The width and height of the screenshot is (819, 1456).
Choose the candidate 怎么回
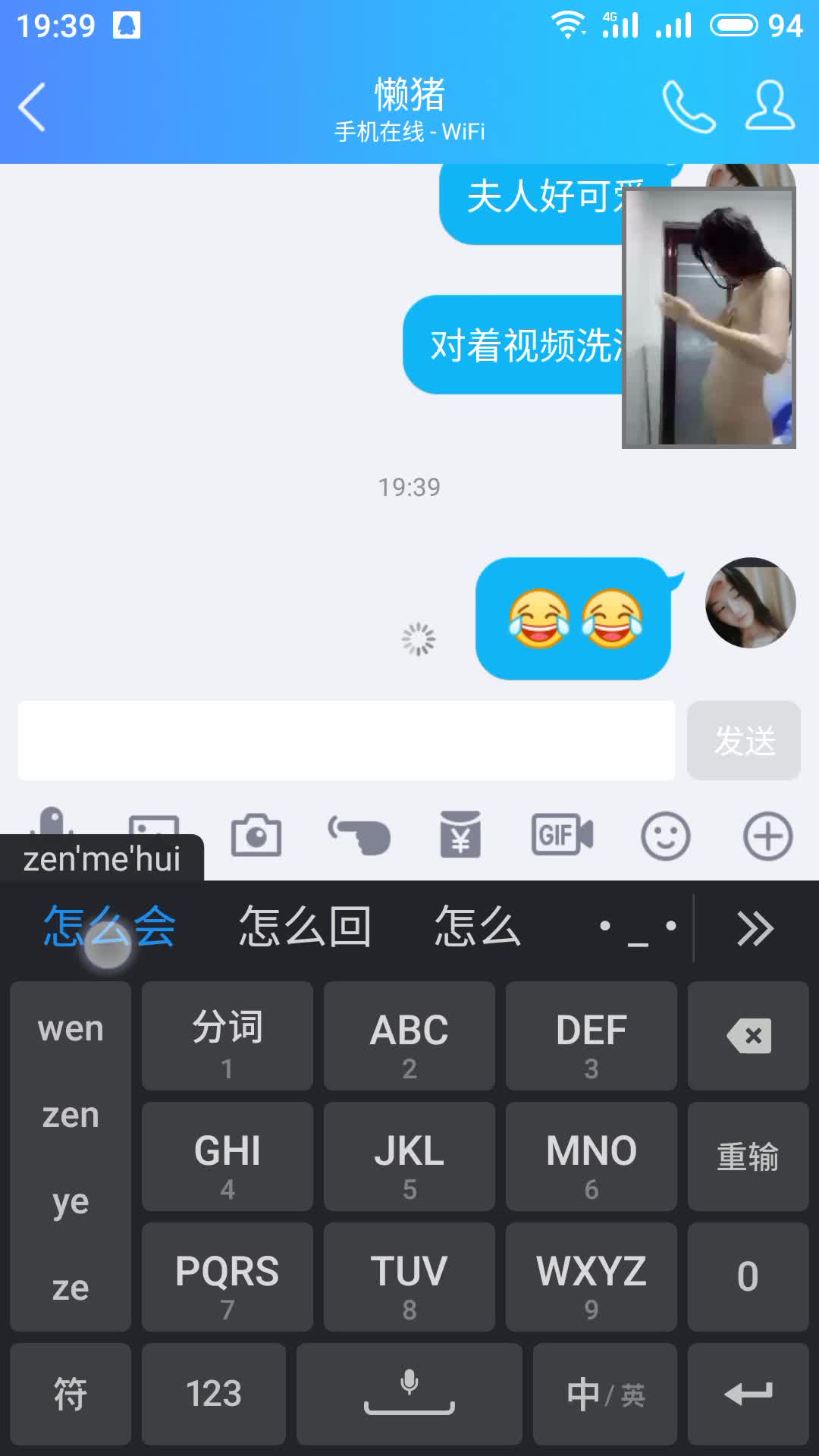pos(305,927)
